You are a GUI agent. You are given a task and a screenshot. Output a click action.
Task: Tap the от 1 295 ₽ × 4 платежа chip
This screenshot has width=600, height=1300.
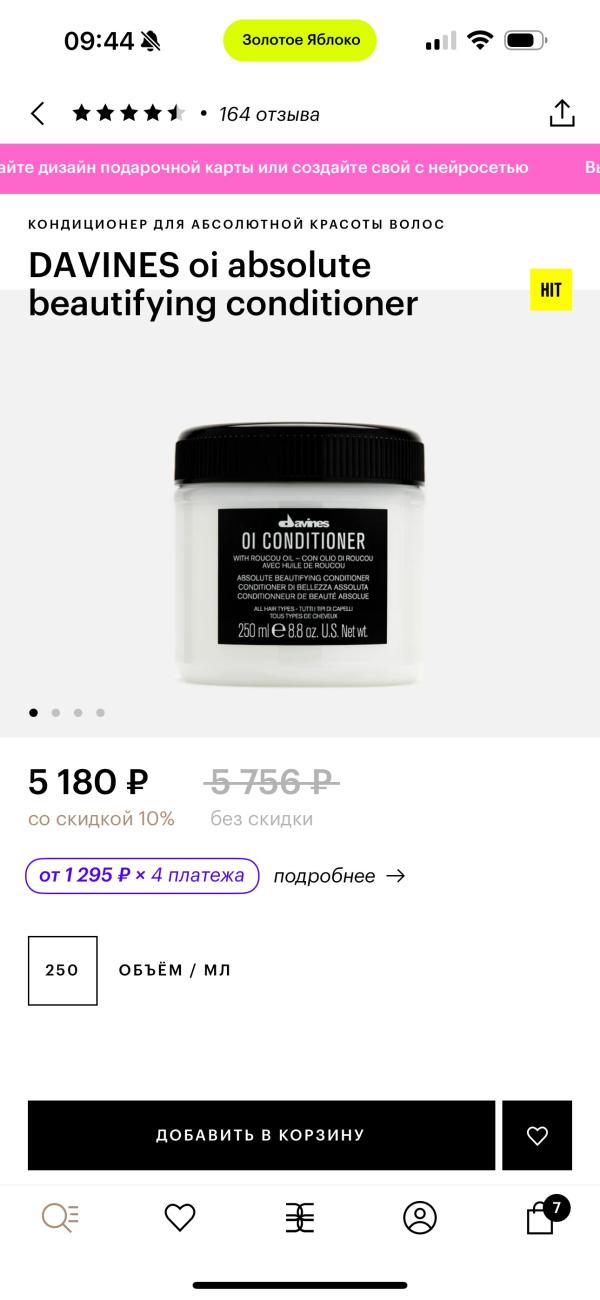(x=142, y=875)
